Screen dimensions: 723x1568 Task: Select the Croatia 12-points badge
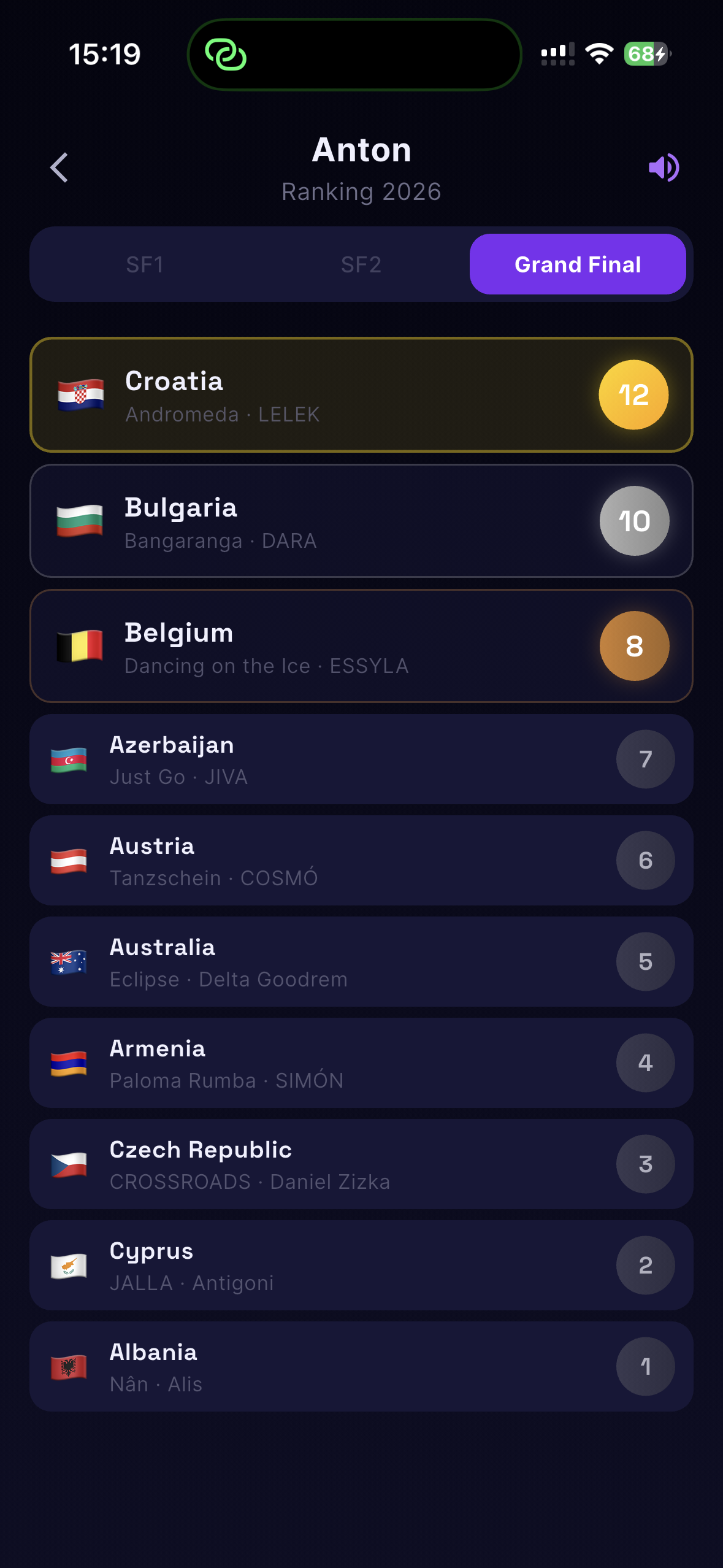(634, 395)
